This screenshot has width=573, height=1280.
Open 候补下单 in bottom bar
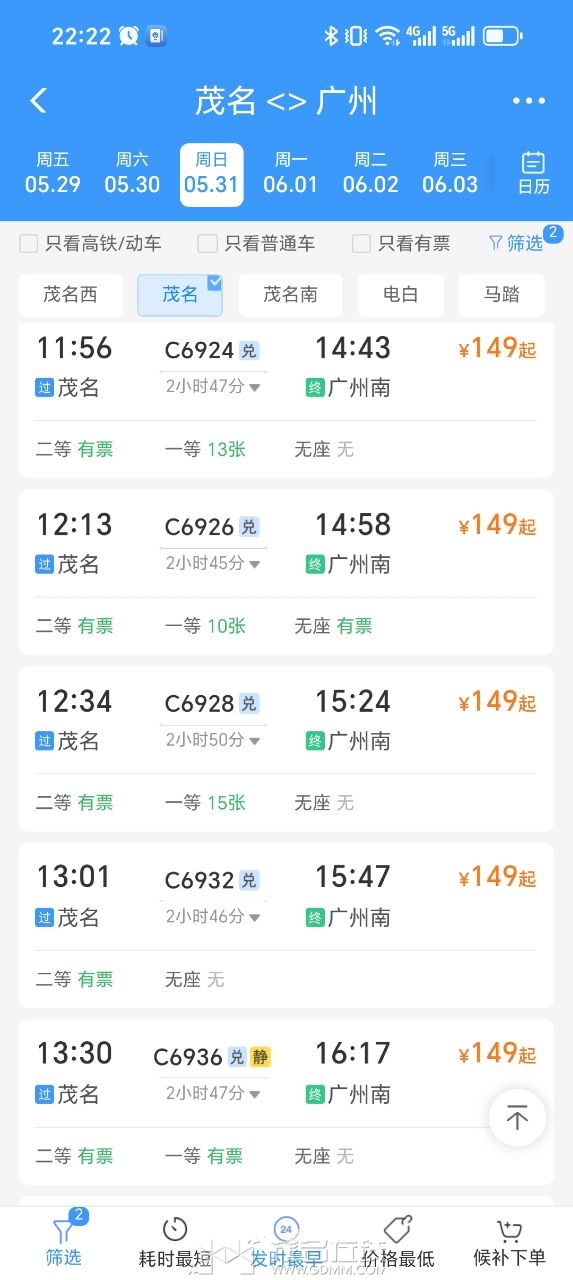(509, 1243)
